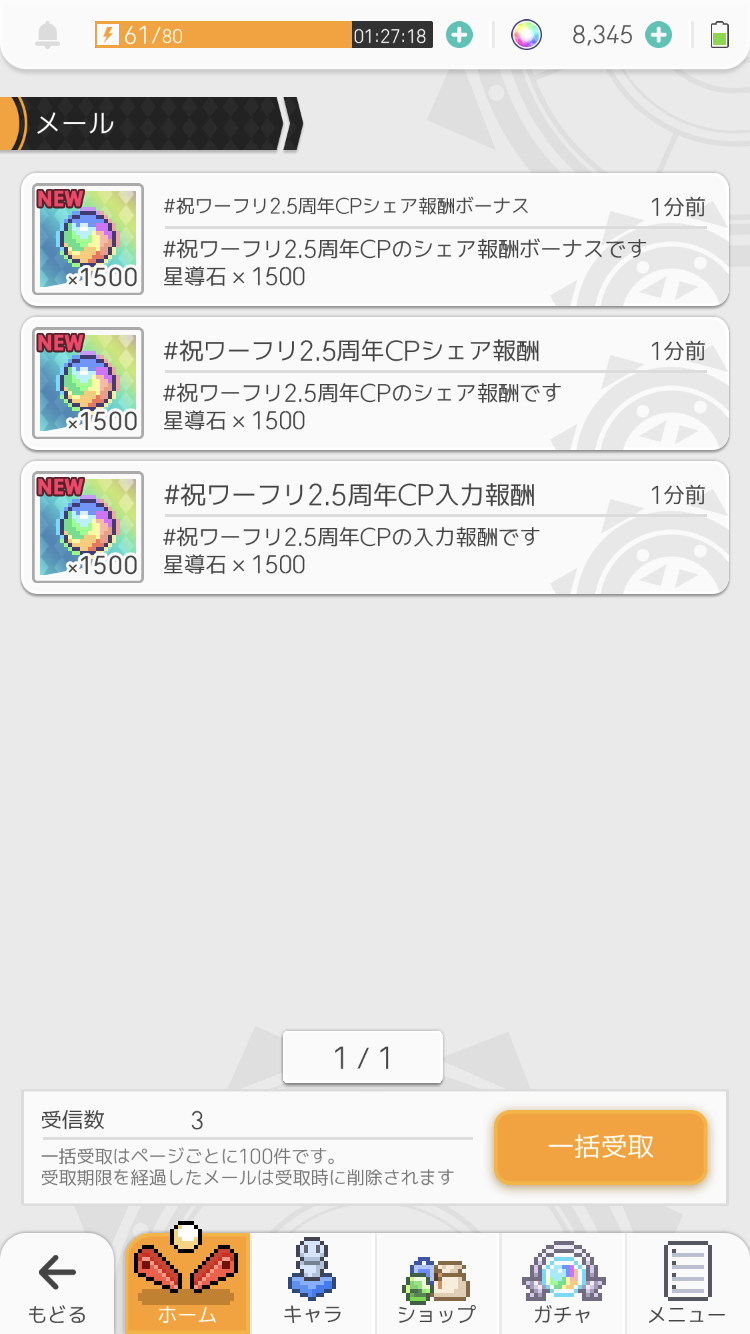750x1334 pixels.
Task: Tap the plus icon beside 8,345 gems
Action: pyautogui.click(x=658, y=35)
